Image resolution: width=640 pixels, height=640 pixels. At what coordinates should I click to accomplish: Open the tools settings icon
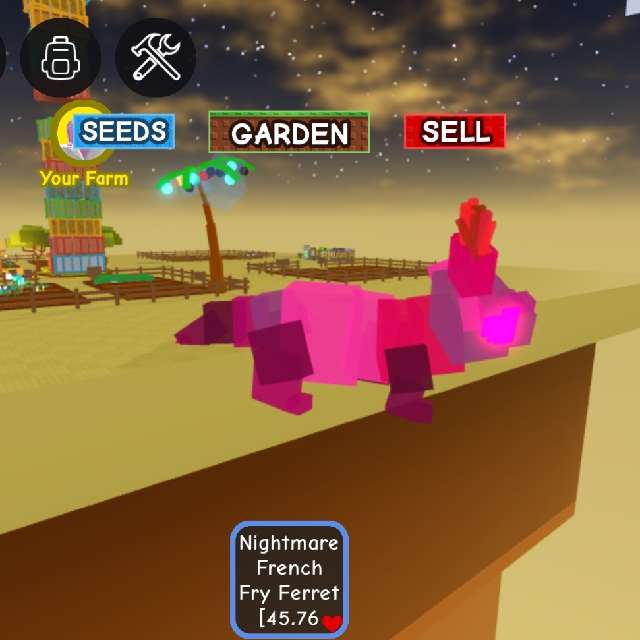pyautogui.click(x=155, y=58)
